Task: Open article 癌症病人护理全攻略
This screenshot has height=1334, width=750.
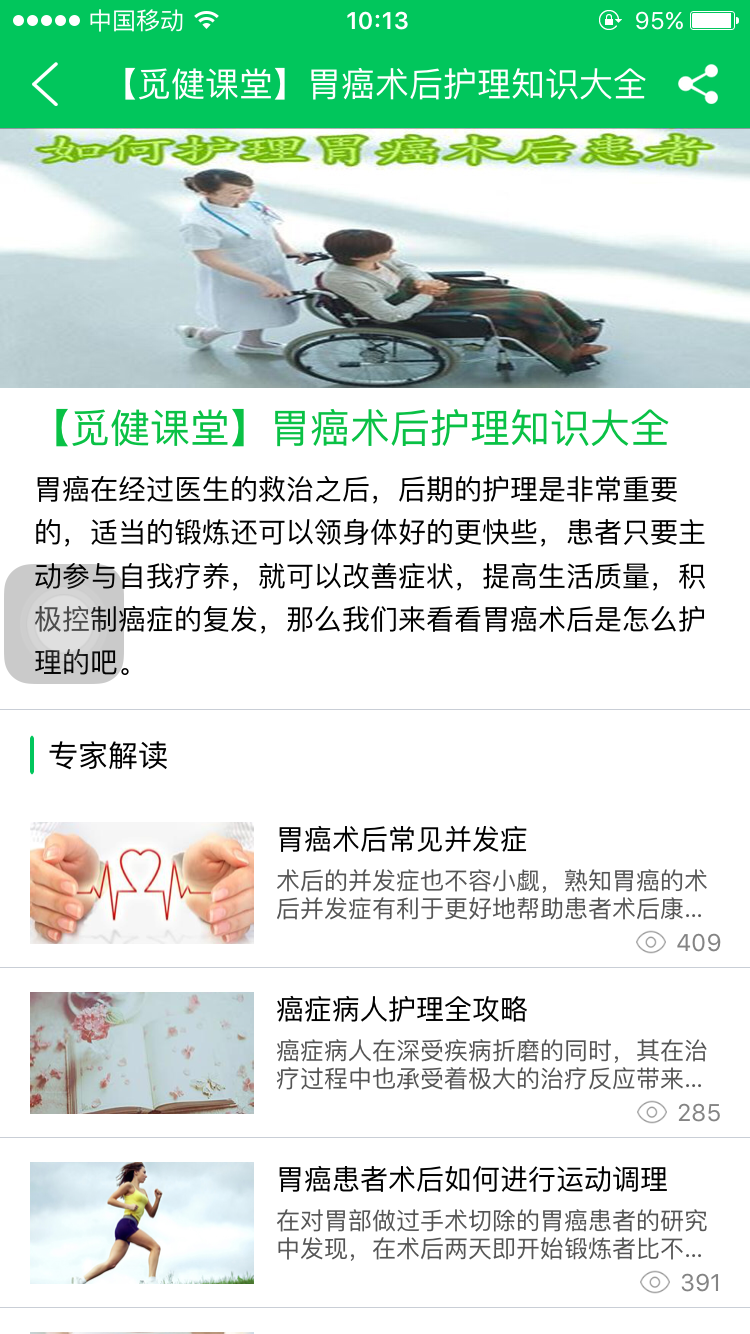Action: 402,1009
